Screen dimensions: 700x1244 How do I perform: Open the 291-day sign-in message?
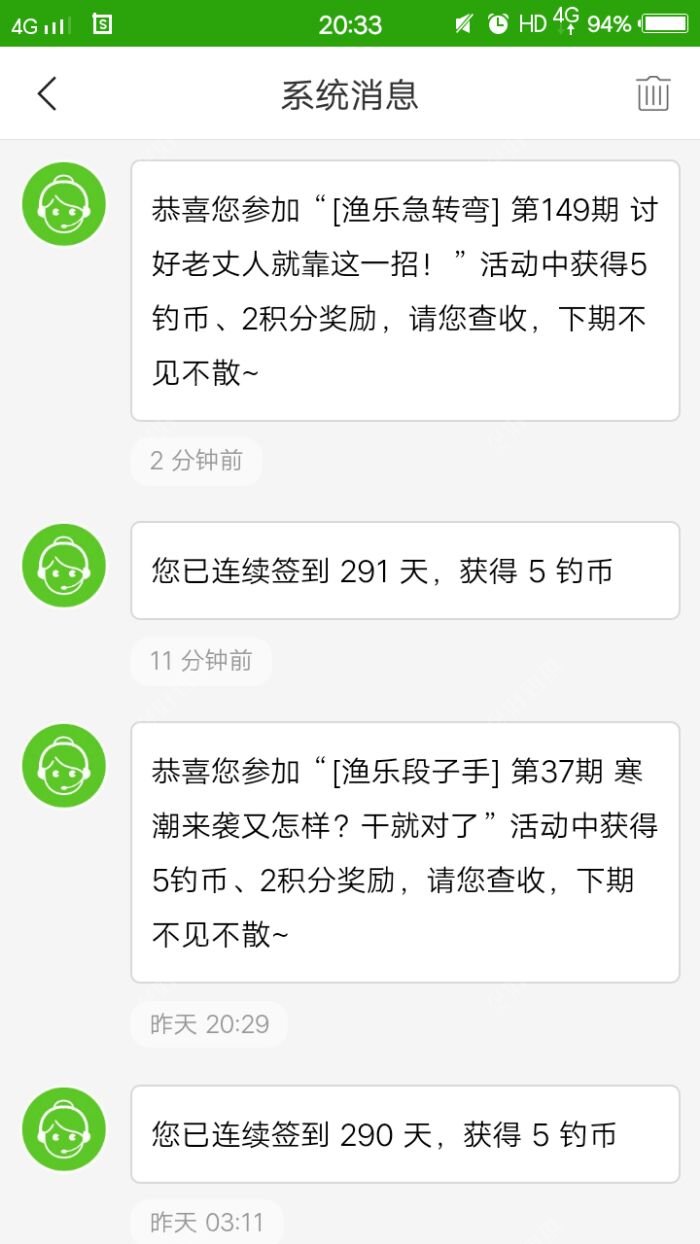[x=405, y=571]
